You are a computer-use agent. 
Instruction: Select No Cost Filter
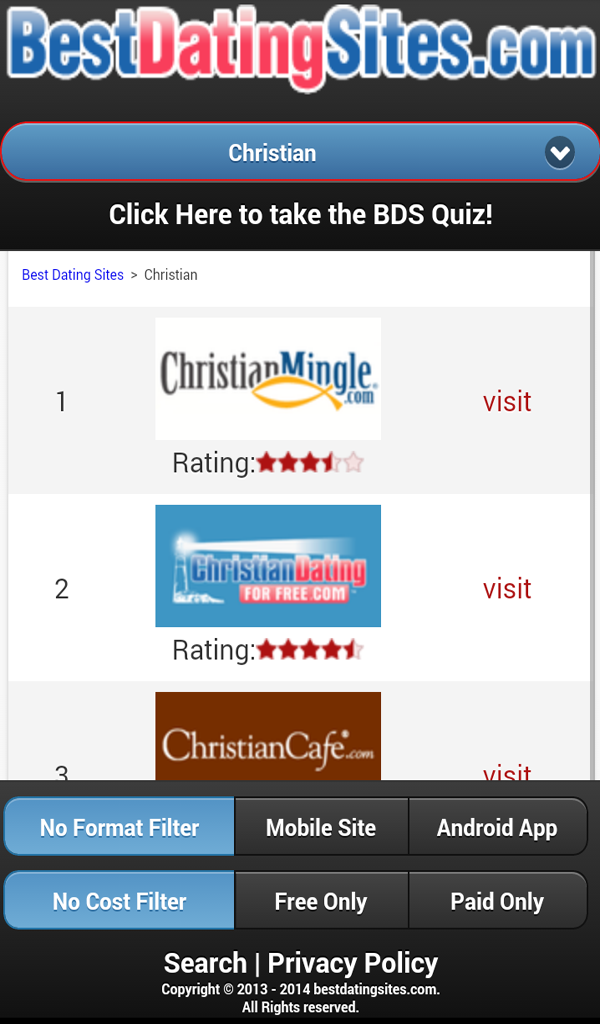pyautogui.click(x=120, y=901)
